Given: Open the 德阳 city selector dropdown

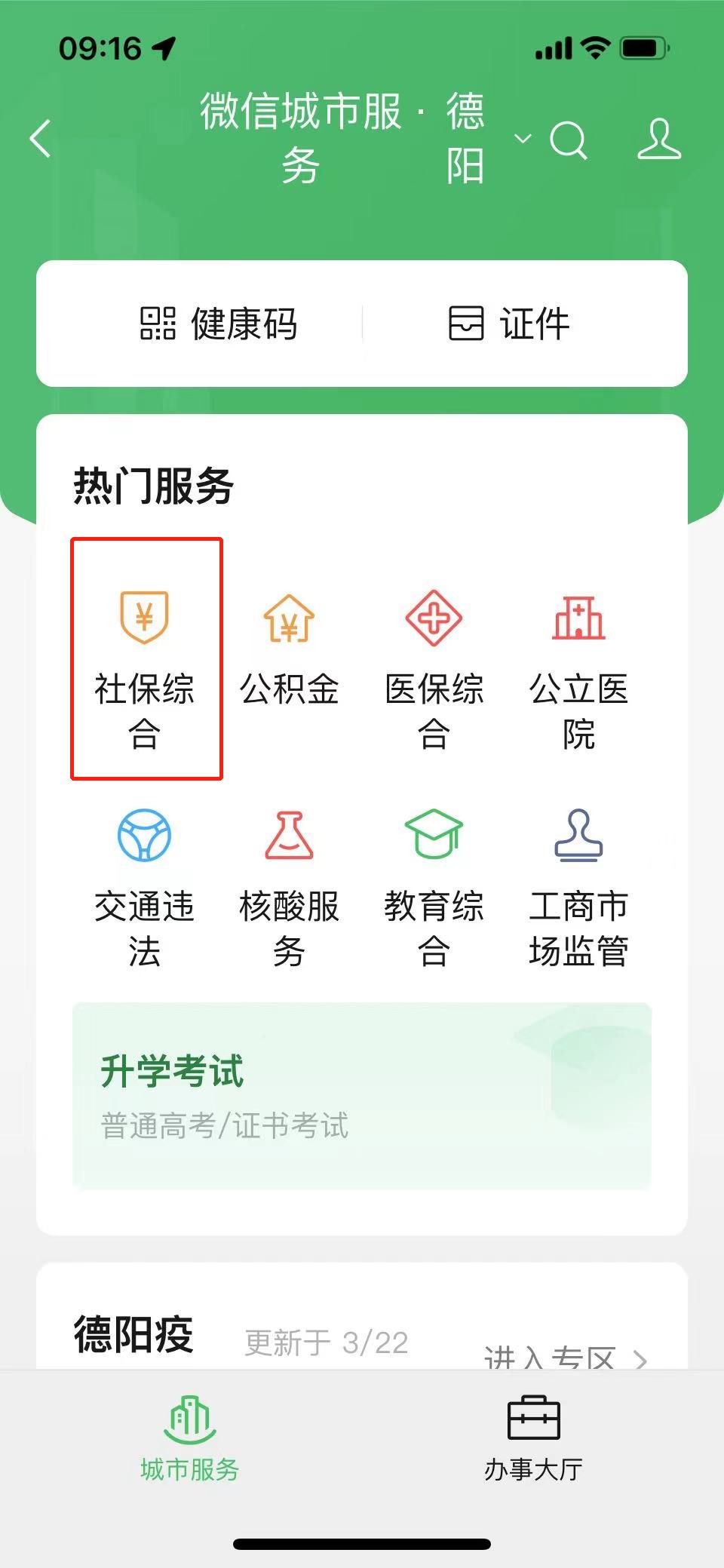Looking at the screenshot, I should 522,139.
